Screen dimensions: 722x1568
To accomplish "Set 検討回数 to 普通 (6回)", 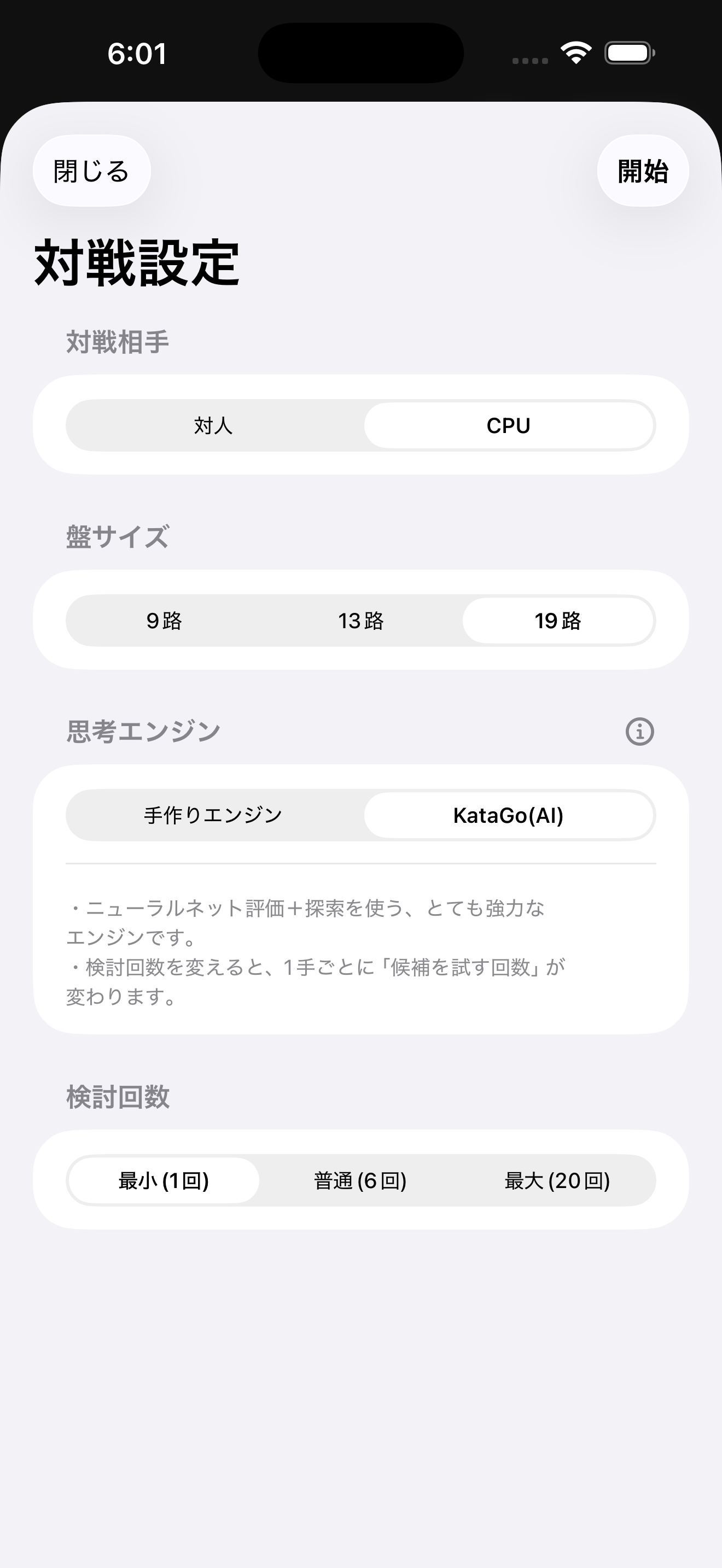I will [x=361, y=1180].
